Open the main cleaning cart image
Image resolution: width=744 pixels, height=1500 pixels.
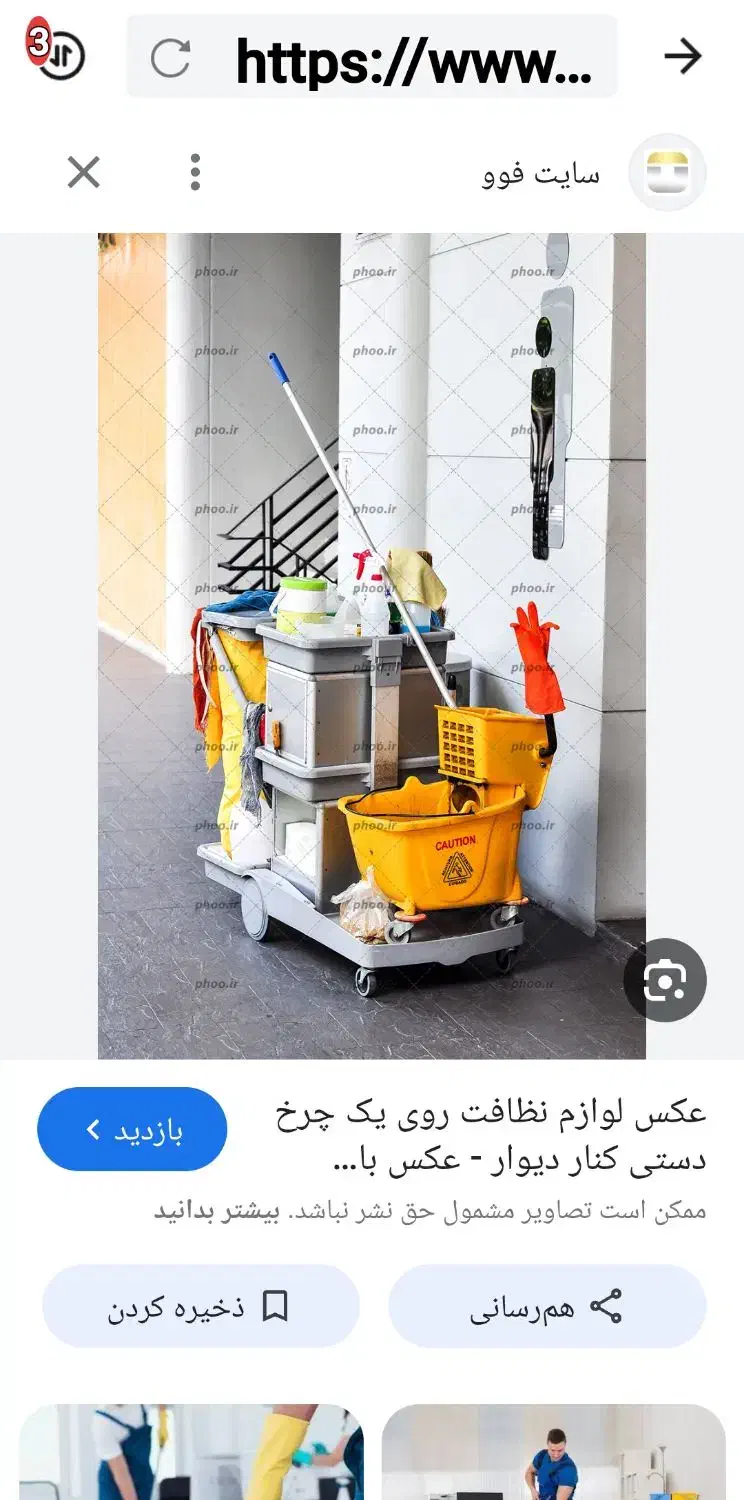click(x=372, y=646)
